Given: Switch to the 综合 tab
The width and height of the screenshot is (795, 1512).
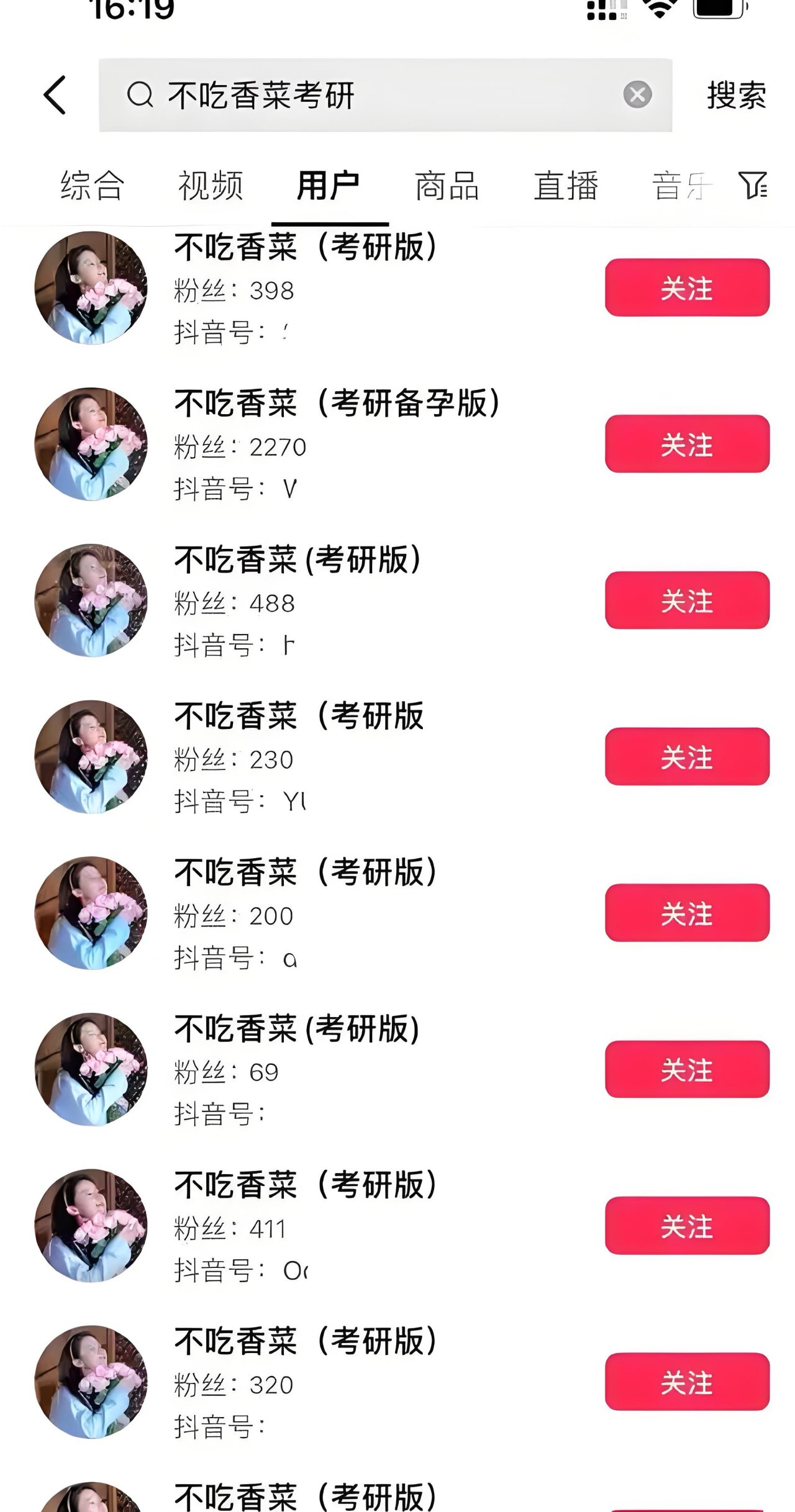Looking at the screenshot, I should [92, 186].
